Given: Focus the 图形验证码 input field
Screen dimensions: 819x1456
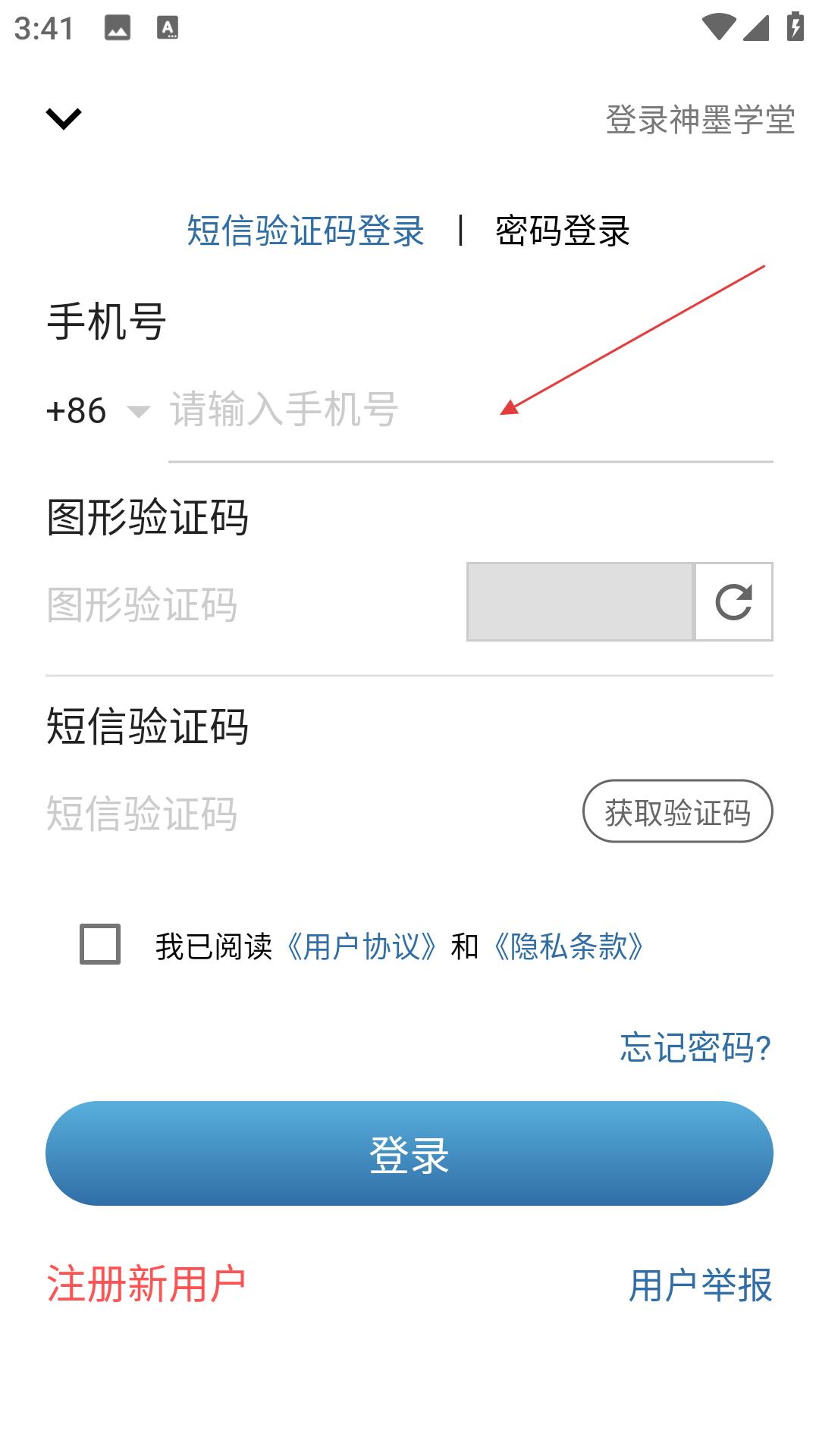Looking at the screenshot, I should 250,605.
